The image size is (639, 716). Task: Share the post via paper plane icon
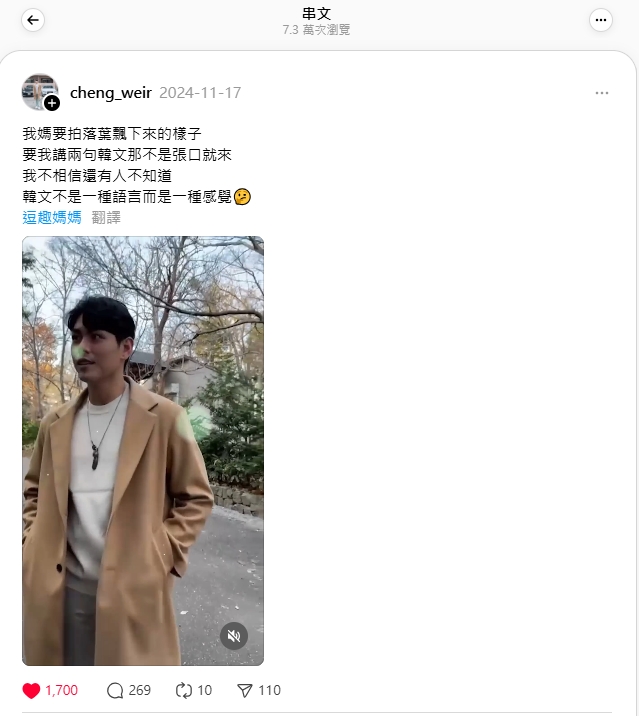point(245,690)
